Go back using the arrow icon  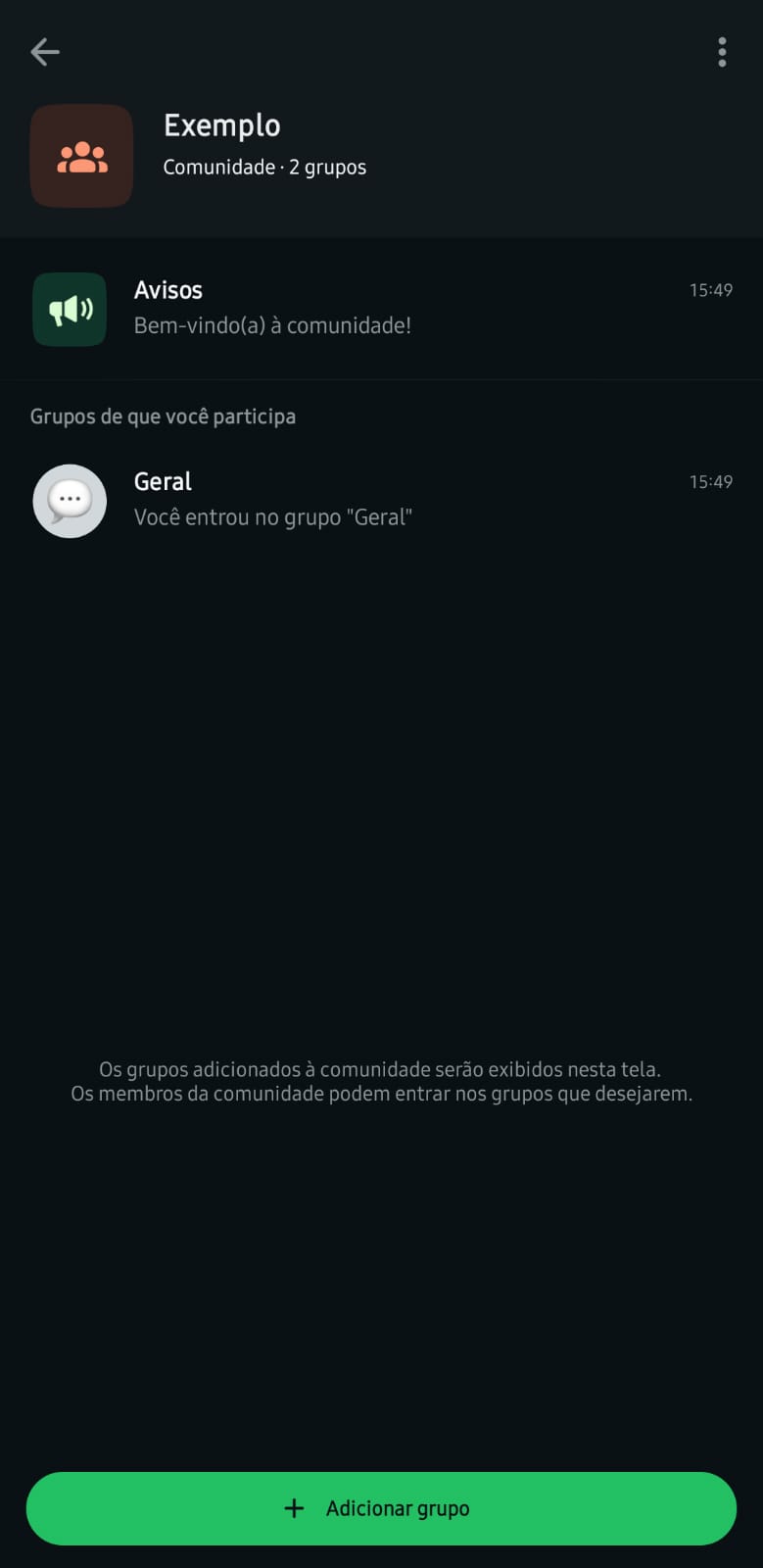(x=45, y=52)
